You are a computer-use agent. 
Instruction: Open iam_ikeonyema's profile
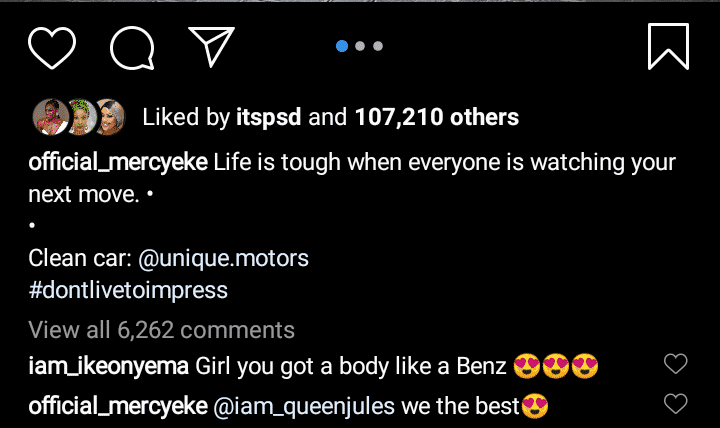pos(109,365)
